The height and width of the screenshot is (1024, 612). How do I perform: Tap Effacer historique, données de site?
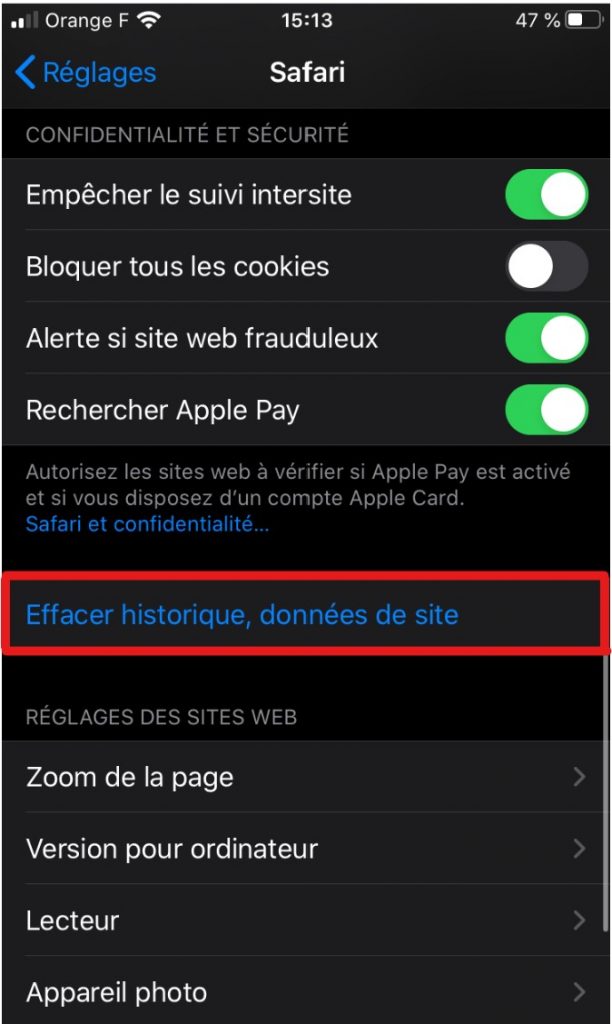coord(306,615)
